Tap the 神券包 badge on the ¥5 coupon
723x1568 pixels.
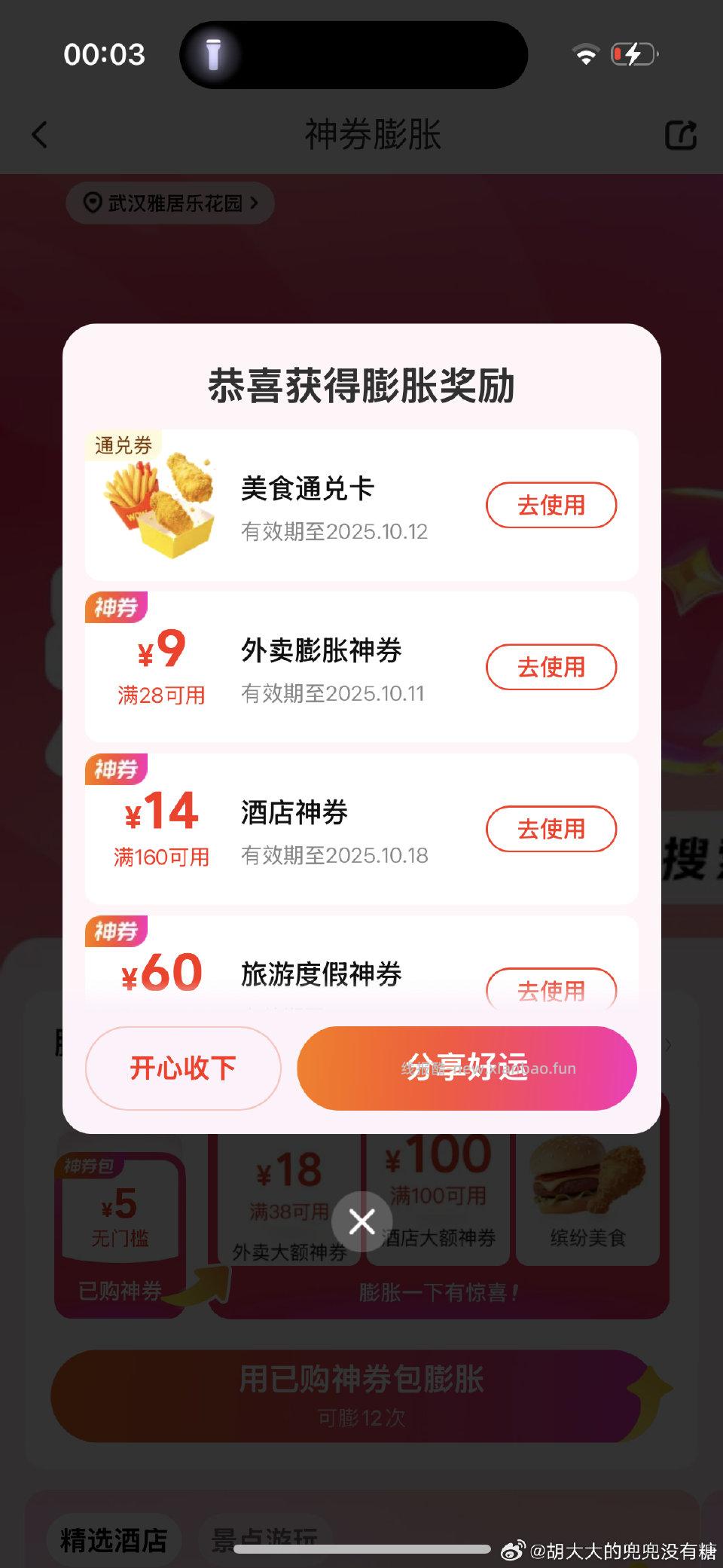[90, 1165]
